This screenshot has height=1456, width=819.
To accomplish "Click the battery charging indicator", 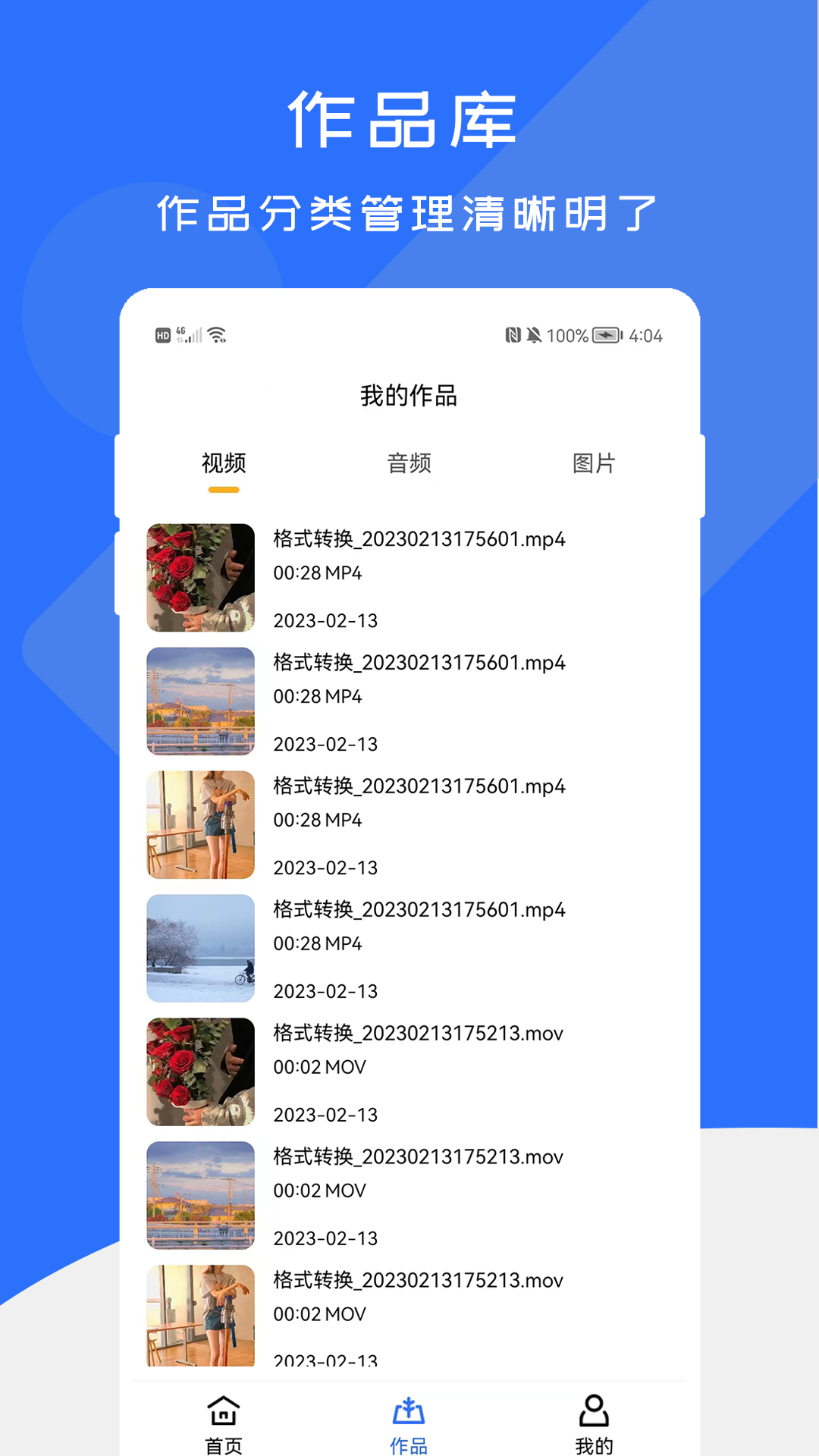I will coord(604,334).
